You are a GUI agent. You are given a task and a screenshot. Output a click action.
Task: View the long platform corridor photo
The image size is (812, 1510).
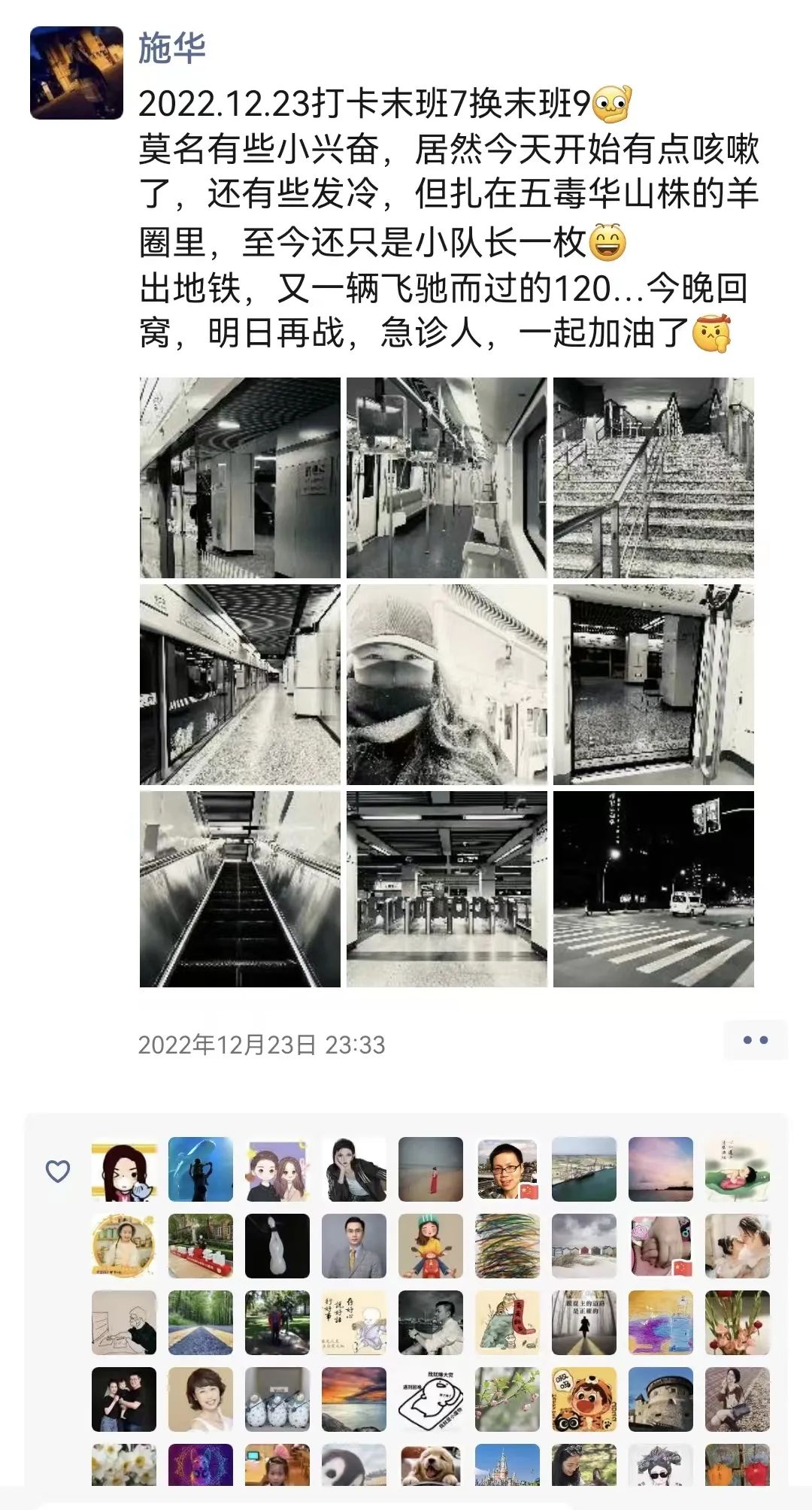click(240, 684)
